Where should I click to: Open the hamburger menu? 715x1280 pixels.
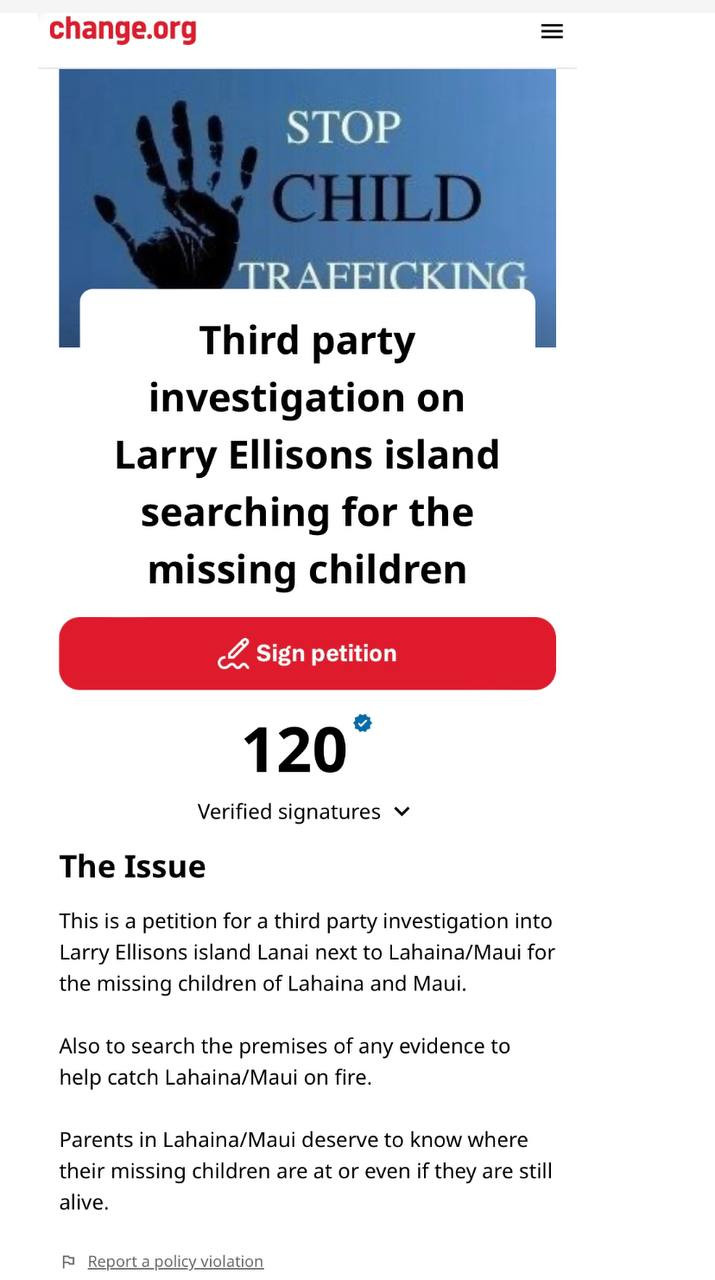551,31
